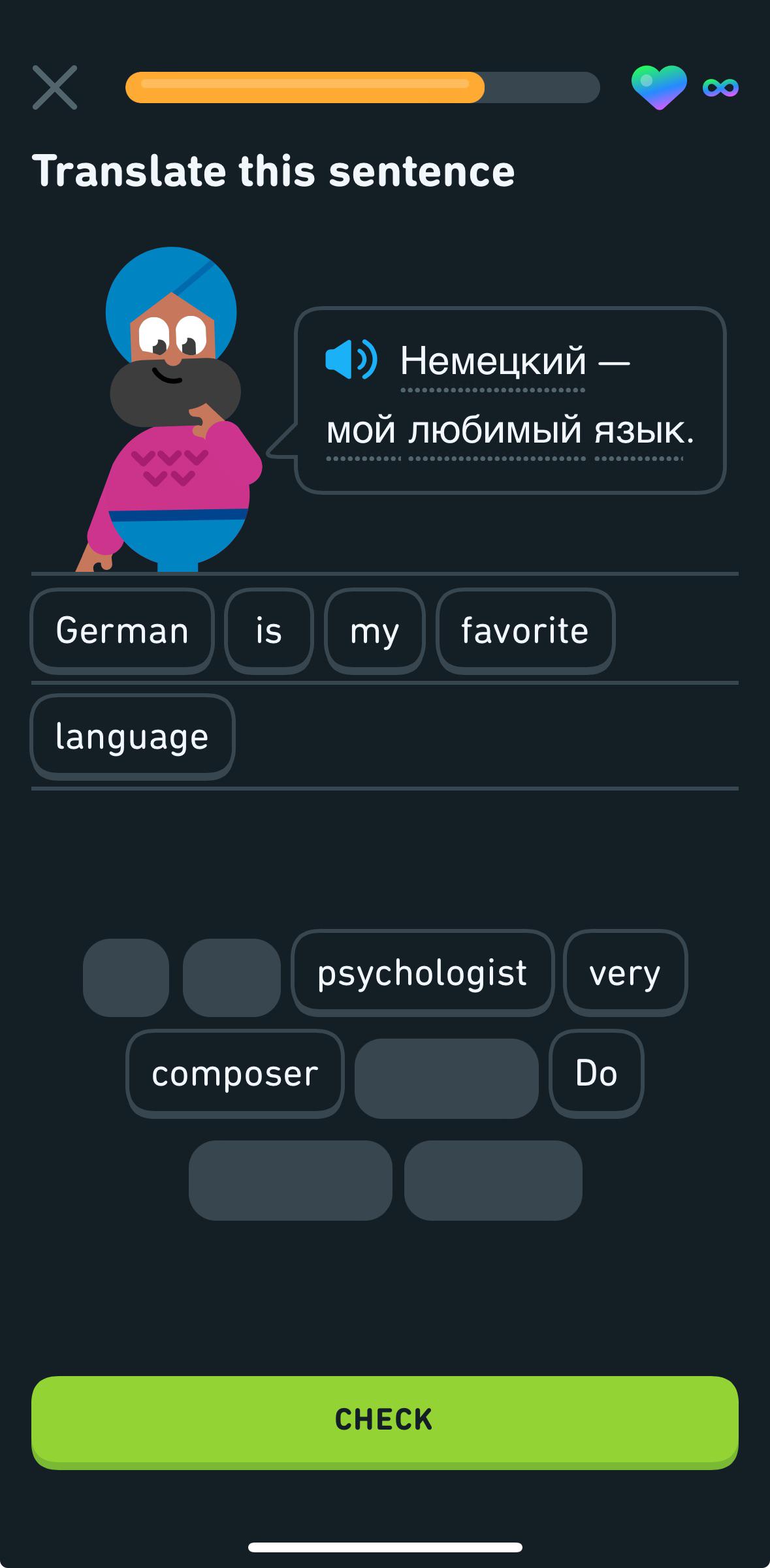770x1568 pixels.
Task: Show hint for the word Немецкий
Action: point(492,361)
